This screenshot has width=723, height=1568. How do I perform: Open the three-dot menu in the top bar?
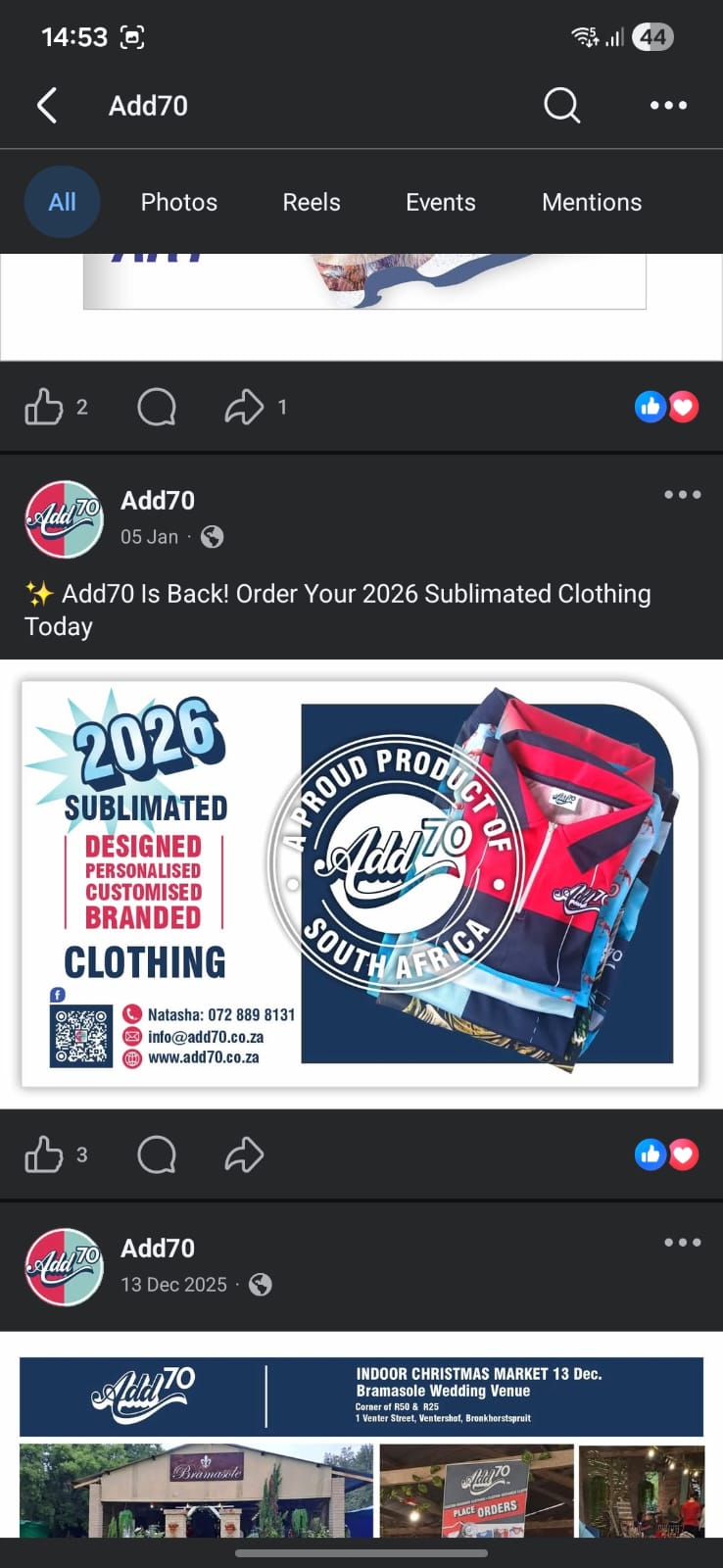point(667,105)
